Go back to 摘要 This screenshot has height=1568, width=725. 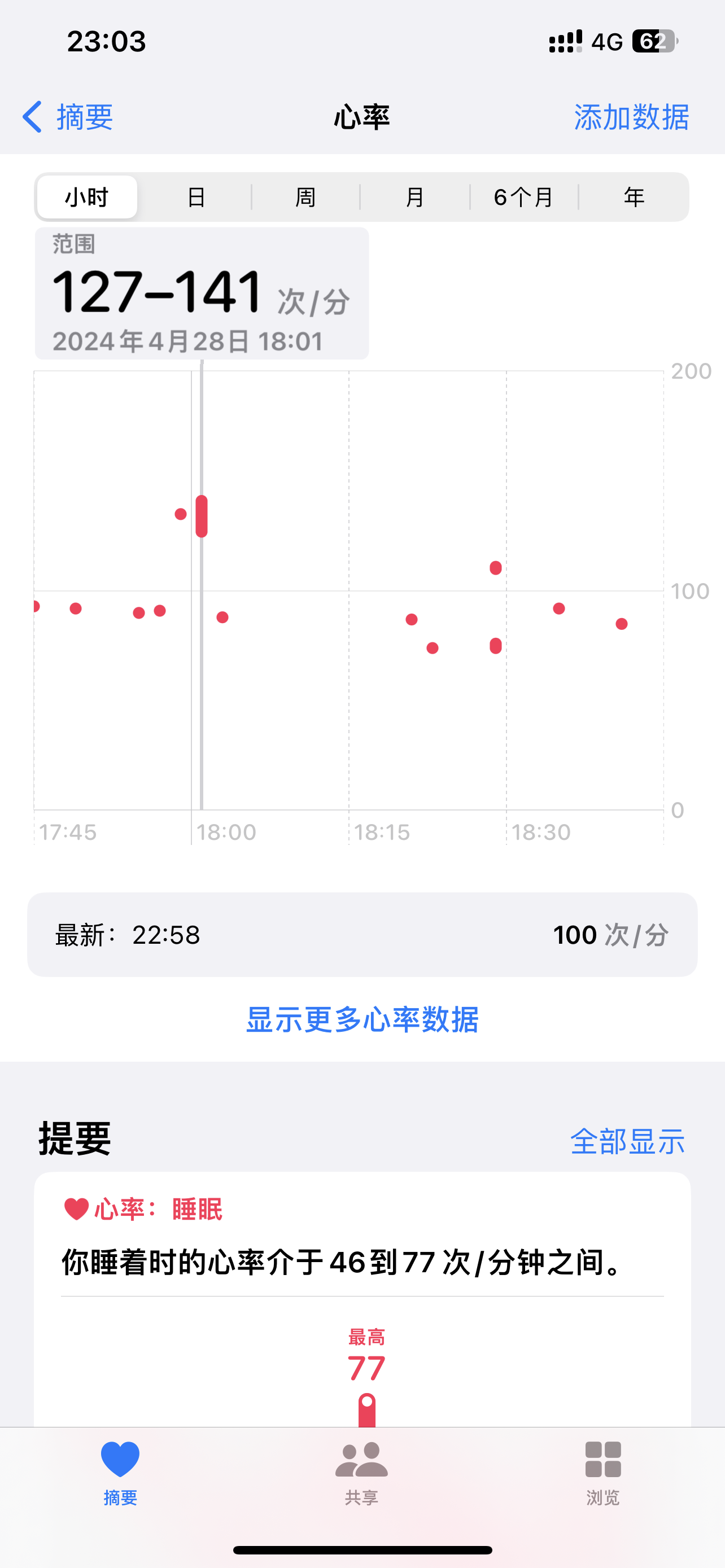(x=68, y=116)
